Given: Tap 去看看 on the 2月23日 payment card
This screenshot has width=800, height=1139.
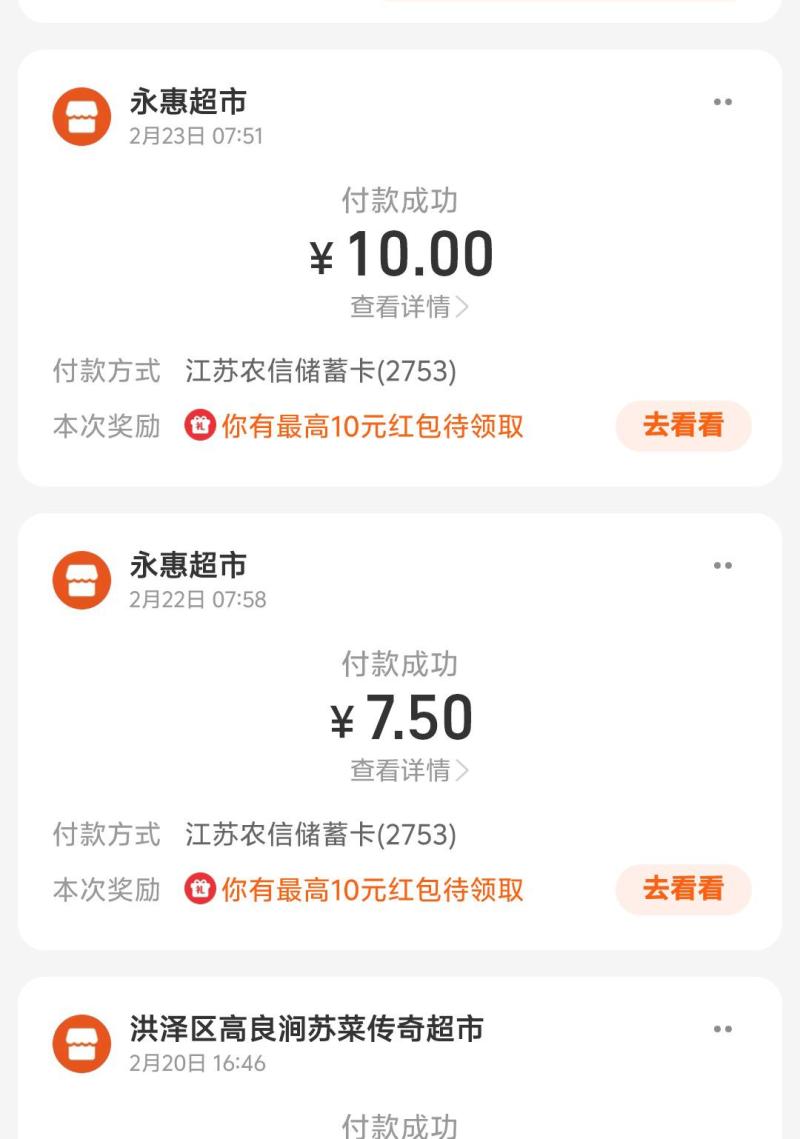Looking at the screenshot, I should 683,426.
